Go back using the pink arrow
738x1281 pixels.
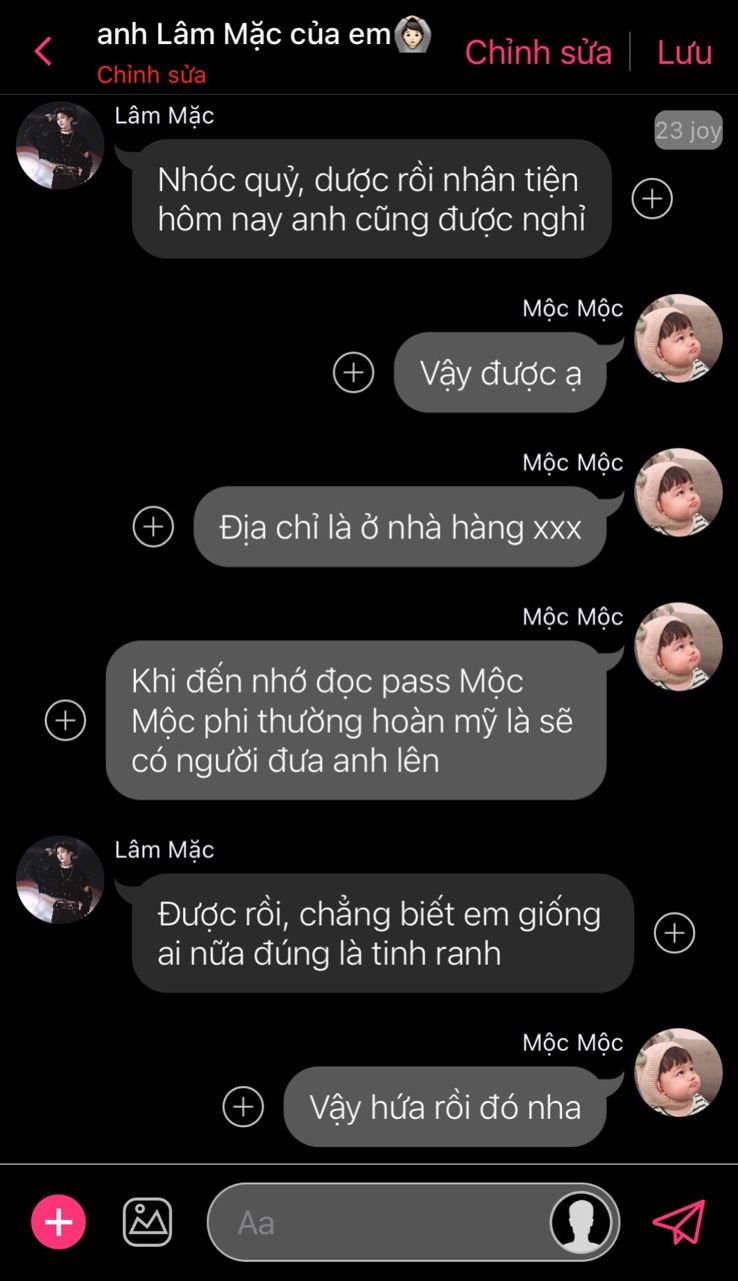pyautogui.click(x=43, y=51)
